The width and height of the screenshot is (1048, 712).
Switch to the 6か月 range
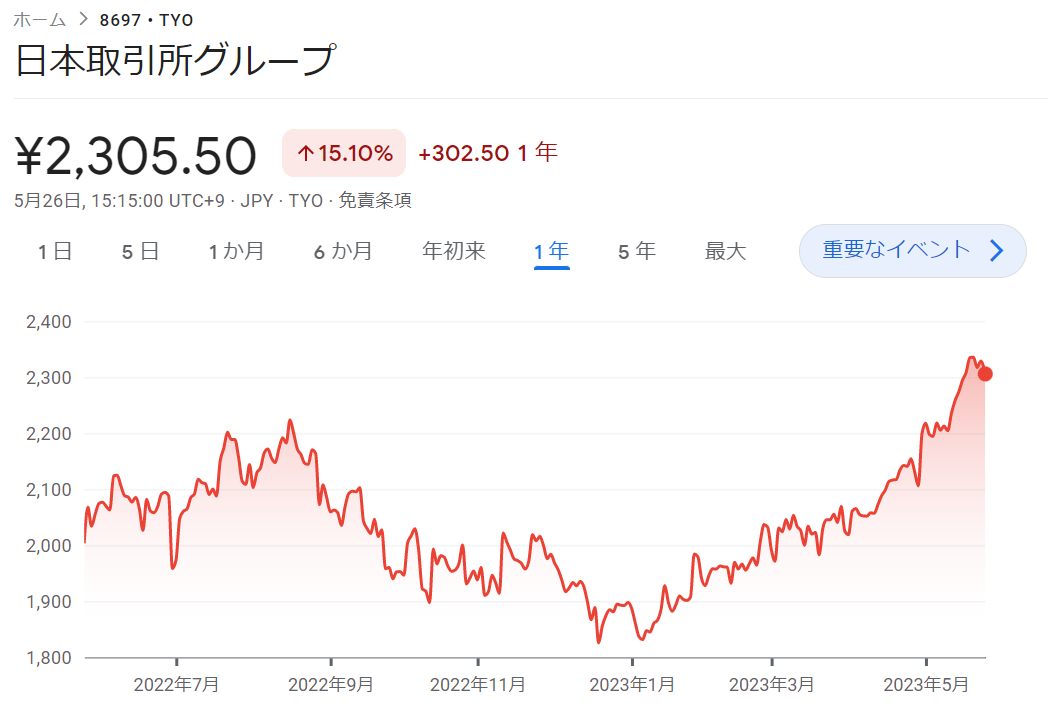[x=344, y=251]
